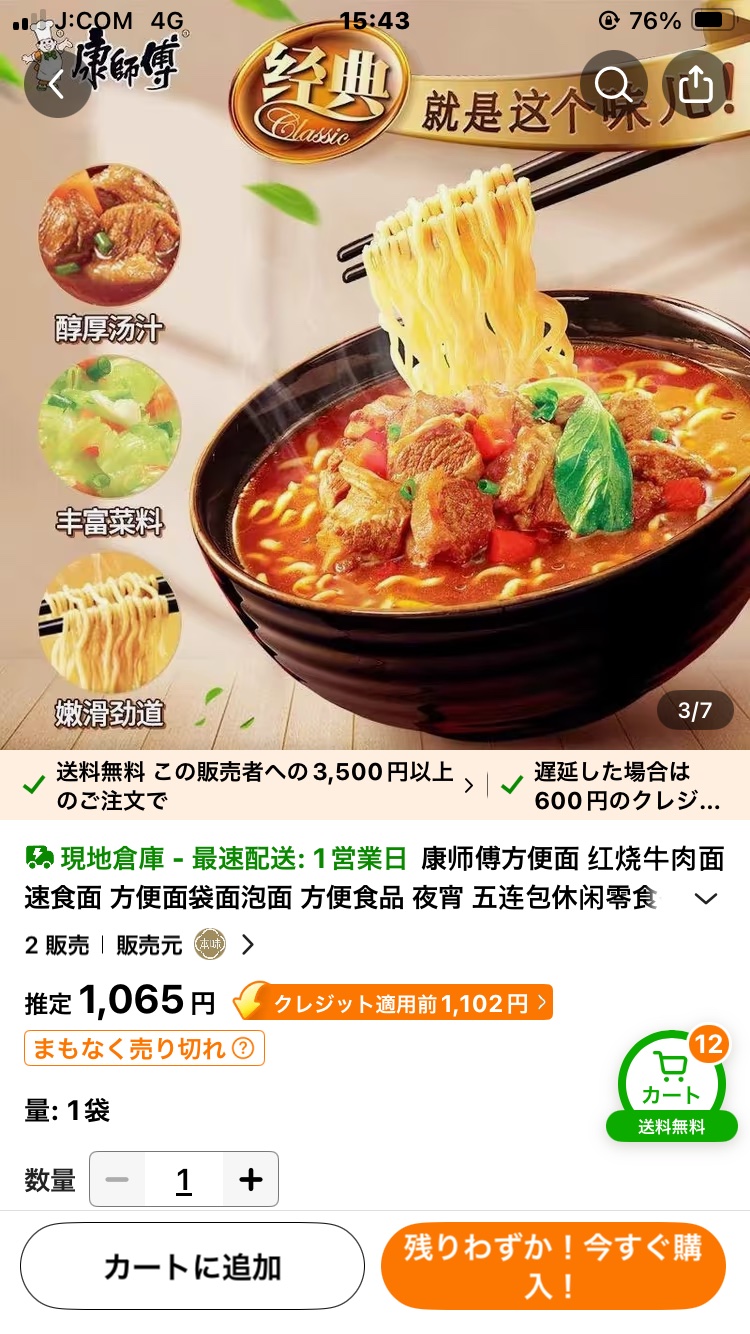
Task: Open クレジット適用前 1,102円 badge
Action: click(393, 1003)
